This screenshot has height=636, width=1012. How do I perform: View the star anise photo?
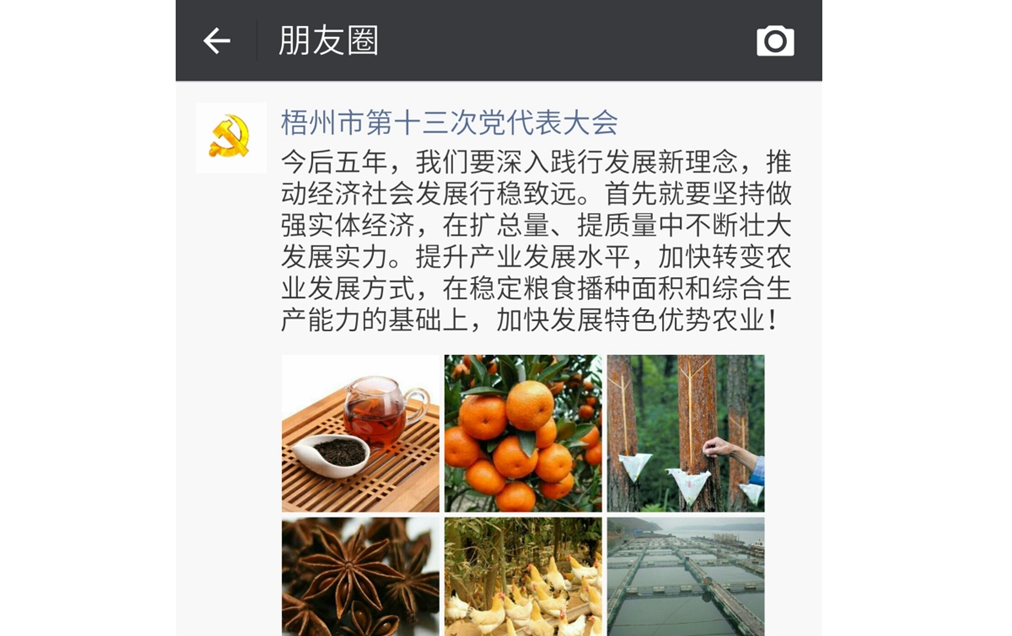click(x=360, y=575)
